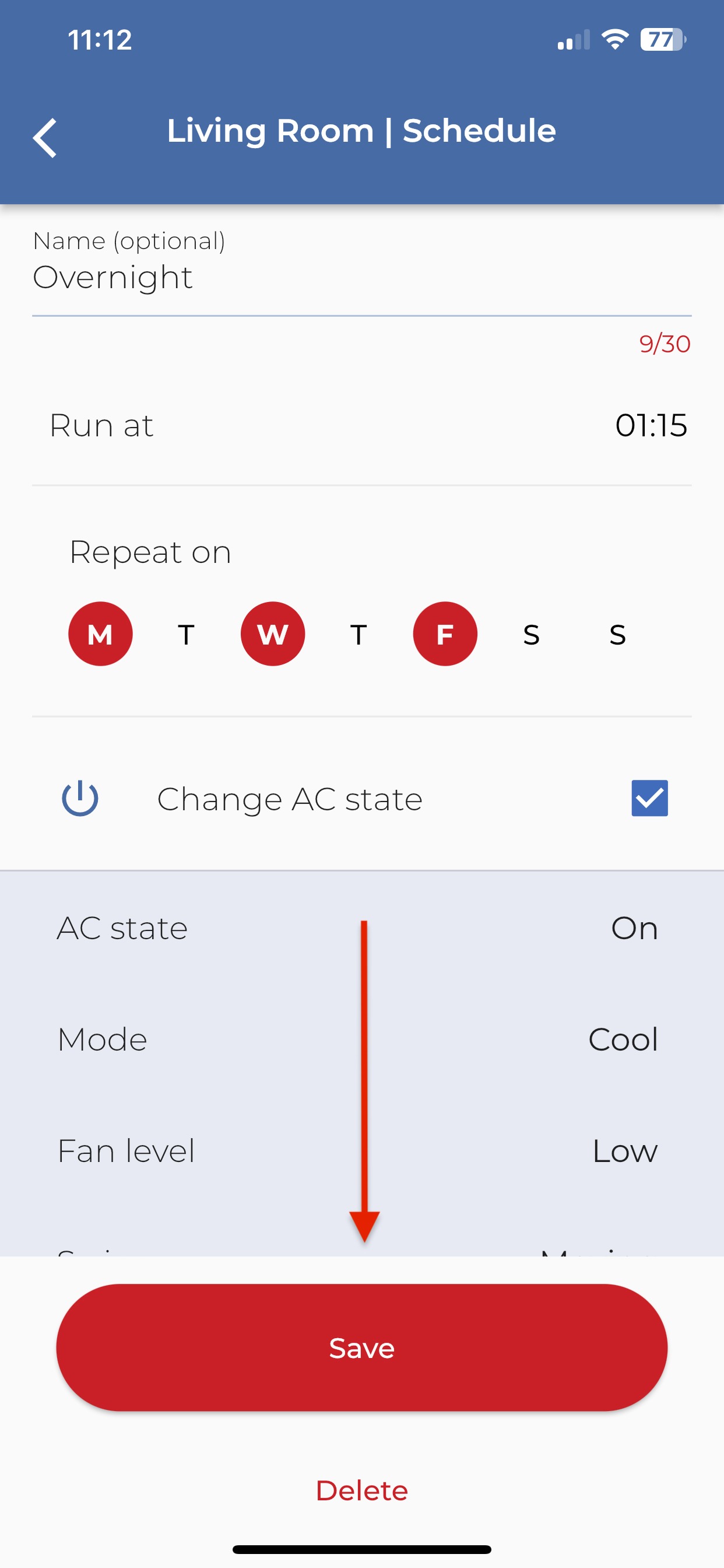Deselect Wednesday in Repeat on
724x1568 pixels.
coord(273,633)
